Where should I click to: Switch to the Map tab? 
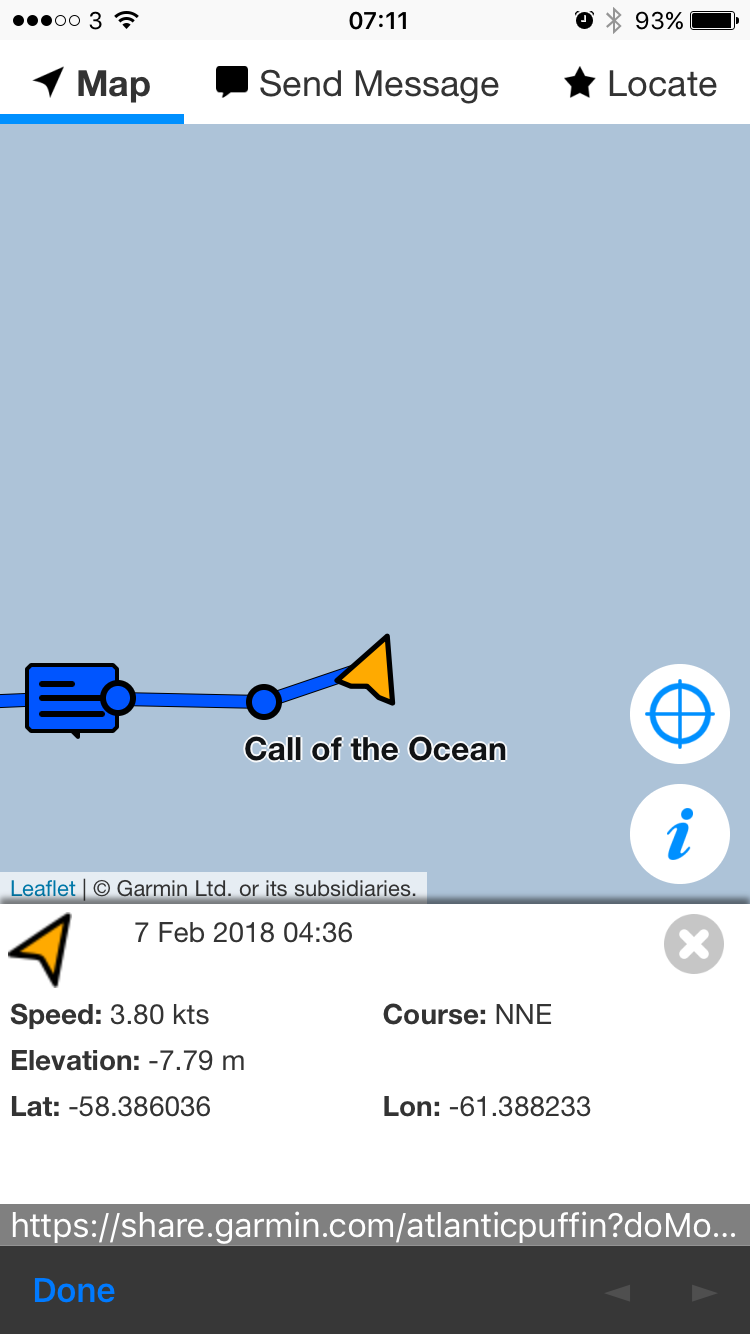coord(91,84)
